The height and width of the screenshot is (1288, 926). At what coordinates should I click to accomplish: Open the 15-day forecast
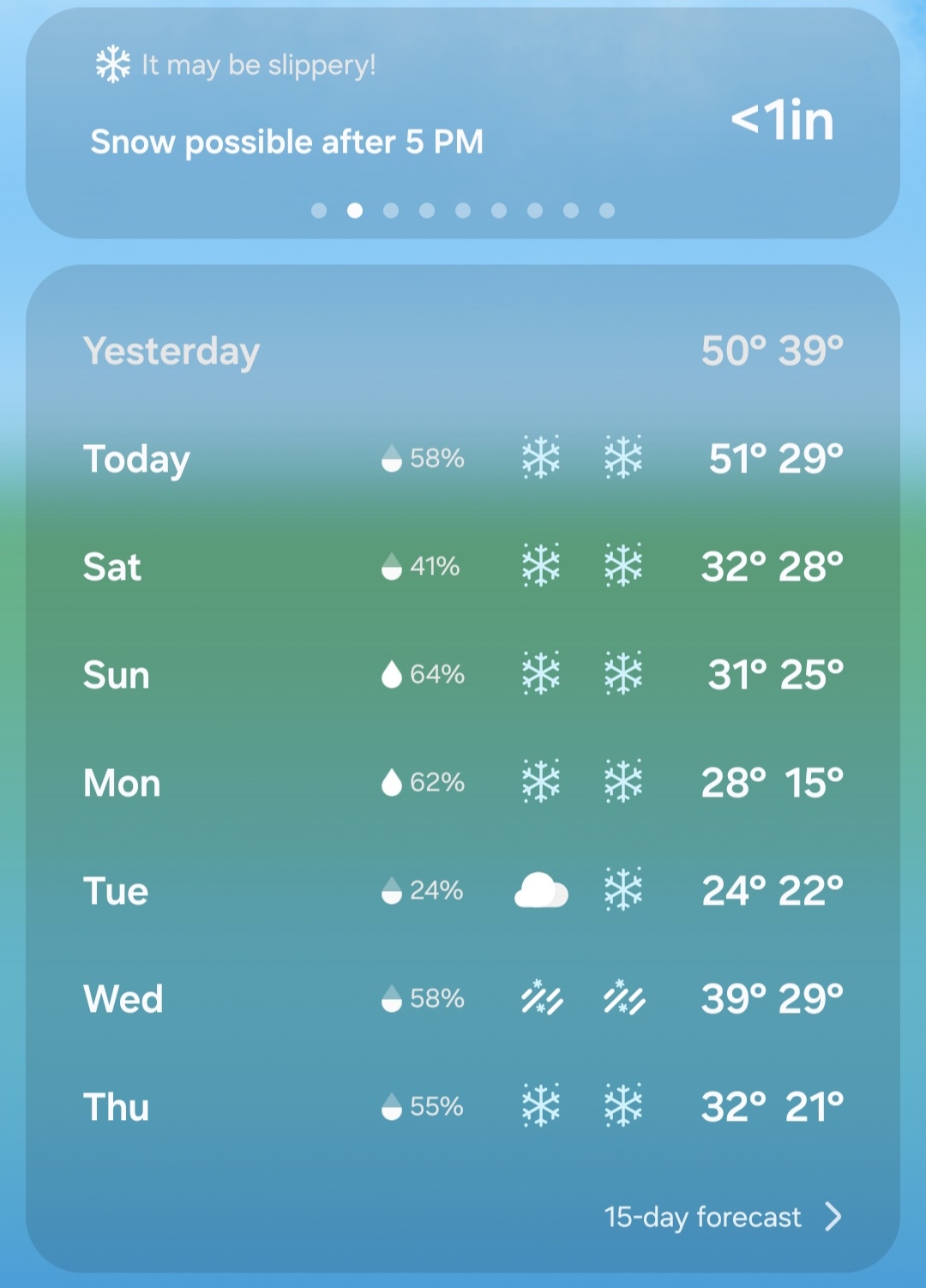[722, 1216]
